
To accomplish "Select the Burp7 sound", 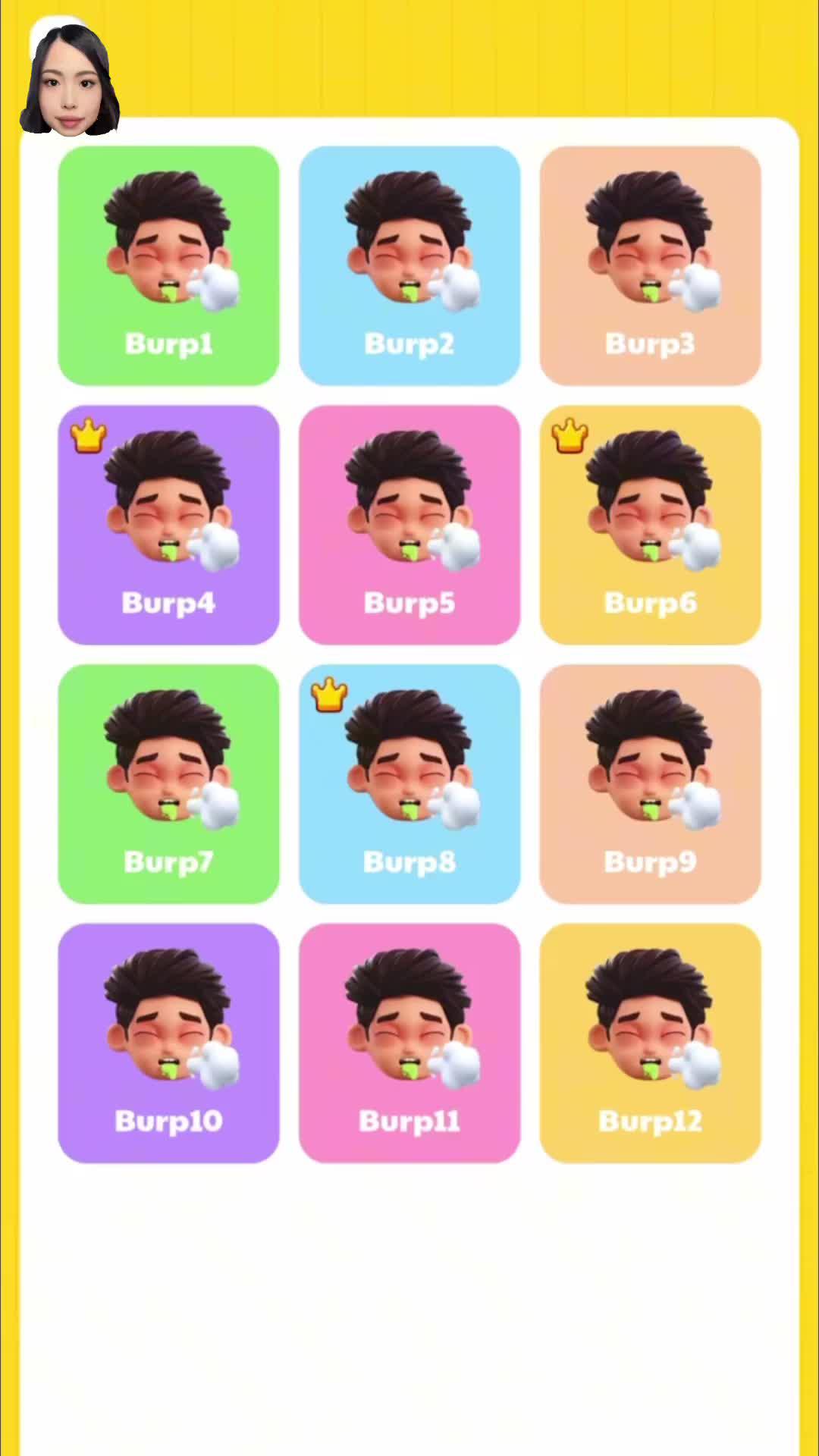I will tap(168, 784).
